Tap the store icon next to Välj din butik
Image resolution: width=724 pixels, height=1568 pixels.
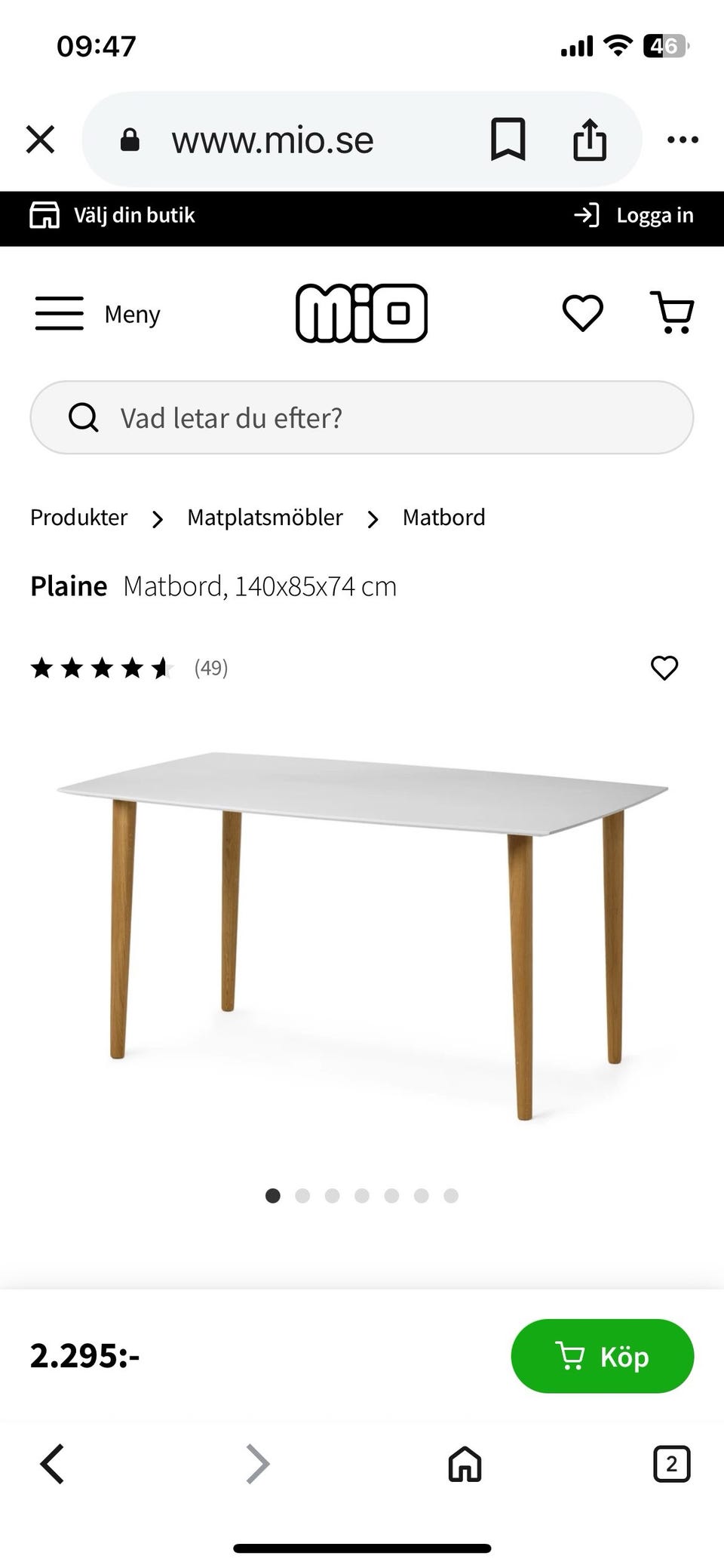click(x=43, y=215)
